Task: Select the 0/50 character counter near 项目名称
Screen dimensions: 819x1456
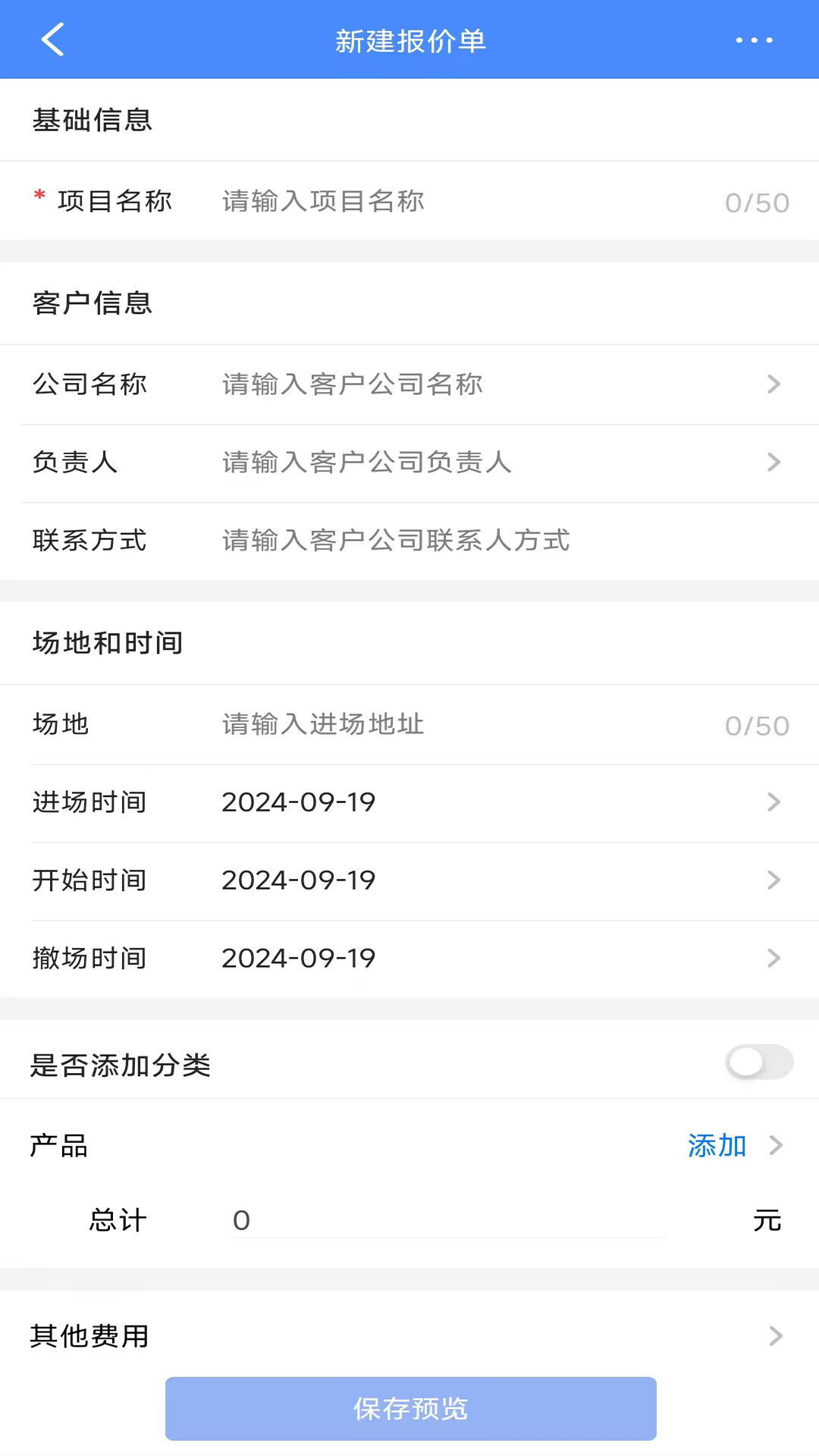Action: coord(757,201)
